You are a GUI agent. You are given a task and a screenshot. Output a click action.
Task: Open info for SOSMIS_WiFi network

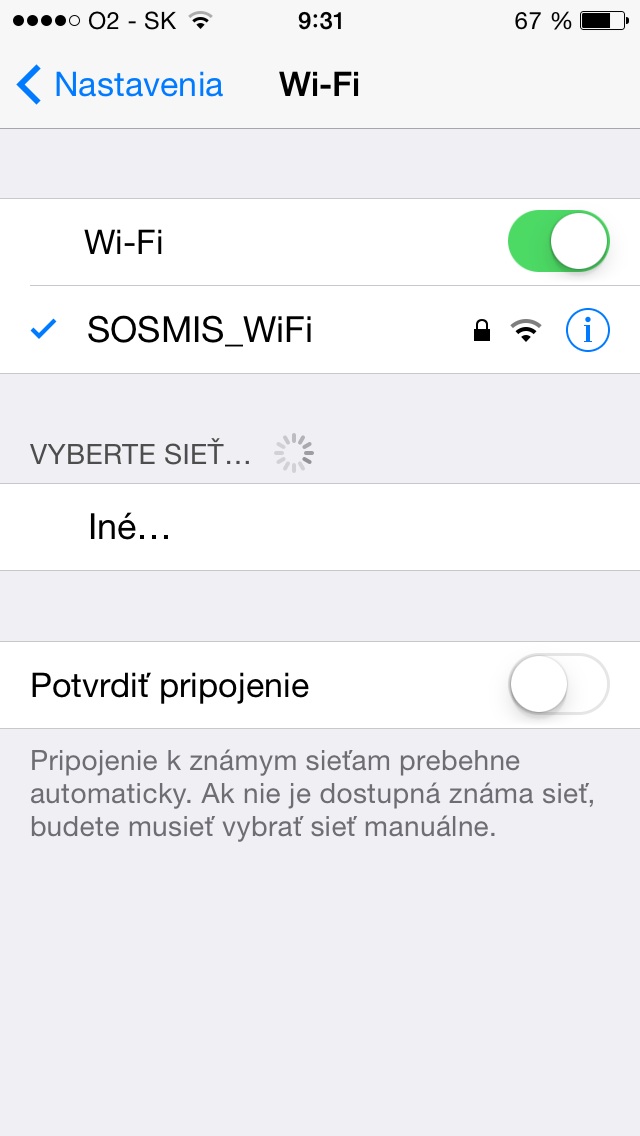pyautogui.click(x=587, y=330)
